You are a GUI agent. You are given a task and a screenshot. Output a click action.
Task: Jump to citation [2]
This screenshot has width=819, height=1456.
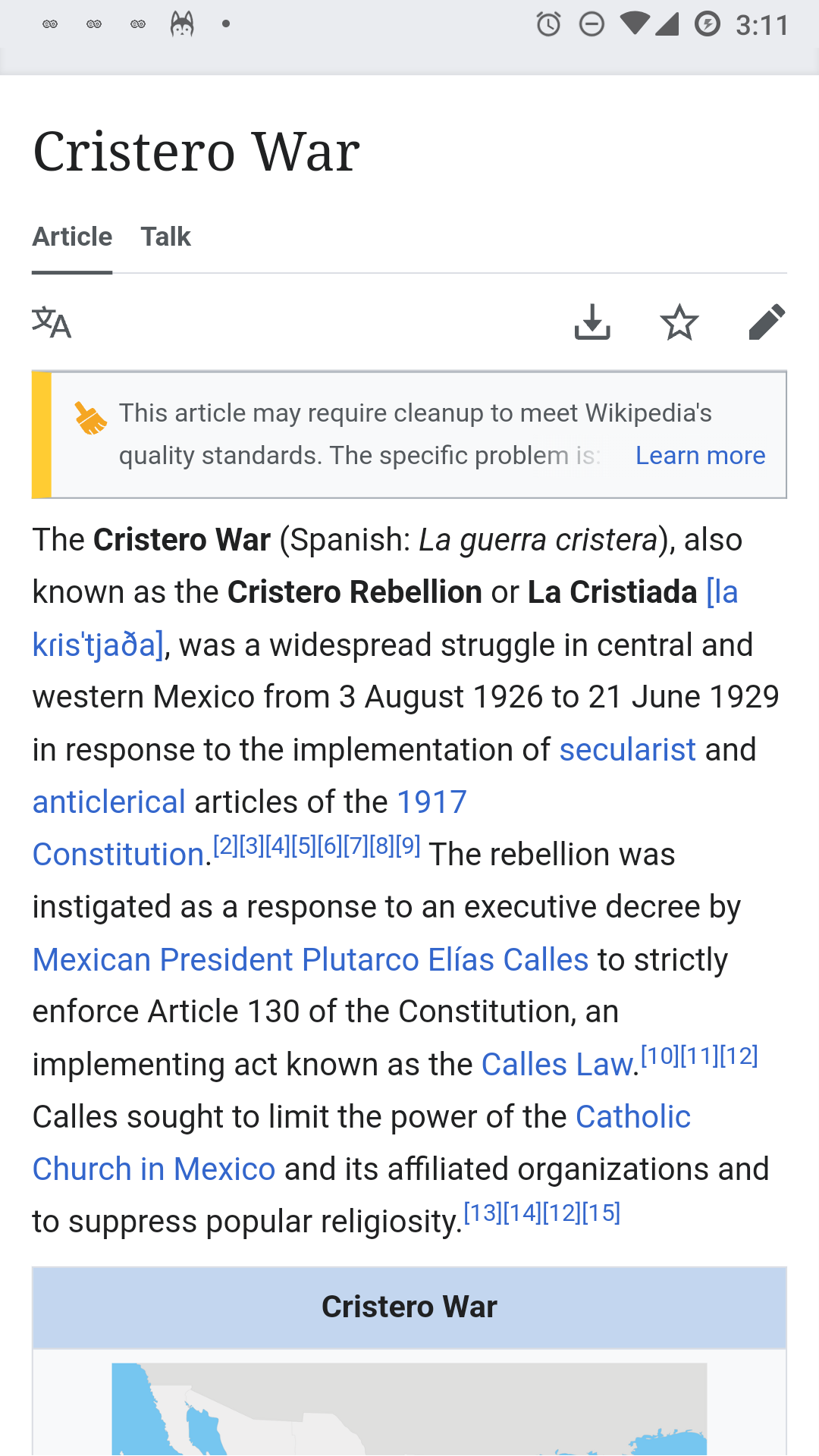226,846
